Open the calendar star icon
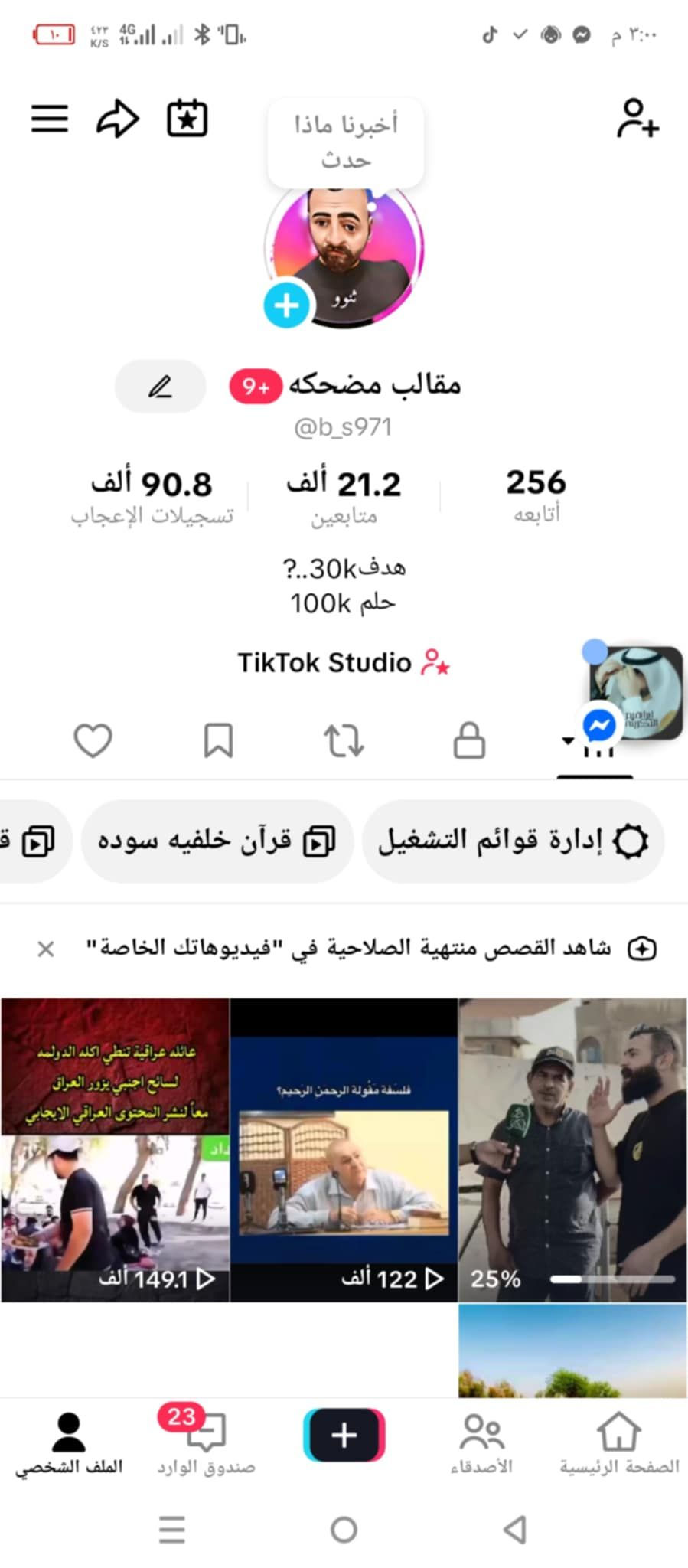 [187, 119]
